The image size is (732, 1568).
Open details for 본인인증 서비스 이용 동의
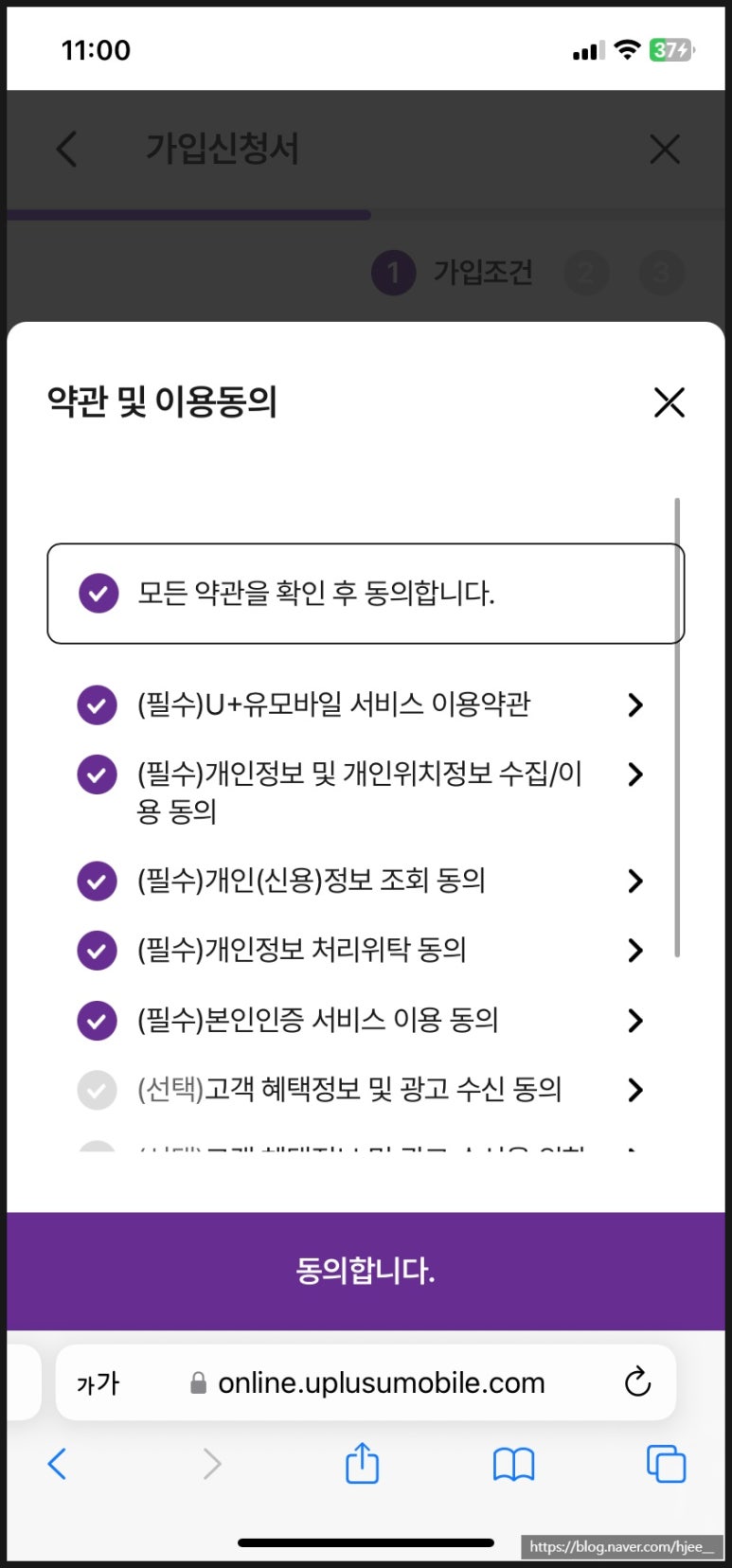coord(635,1021)
